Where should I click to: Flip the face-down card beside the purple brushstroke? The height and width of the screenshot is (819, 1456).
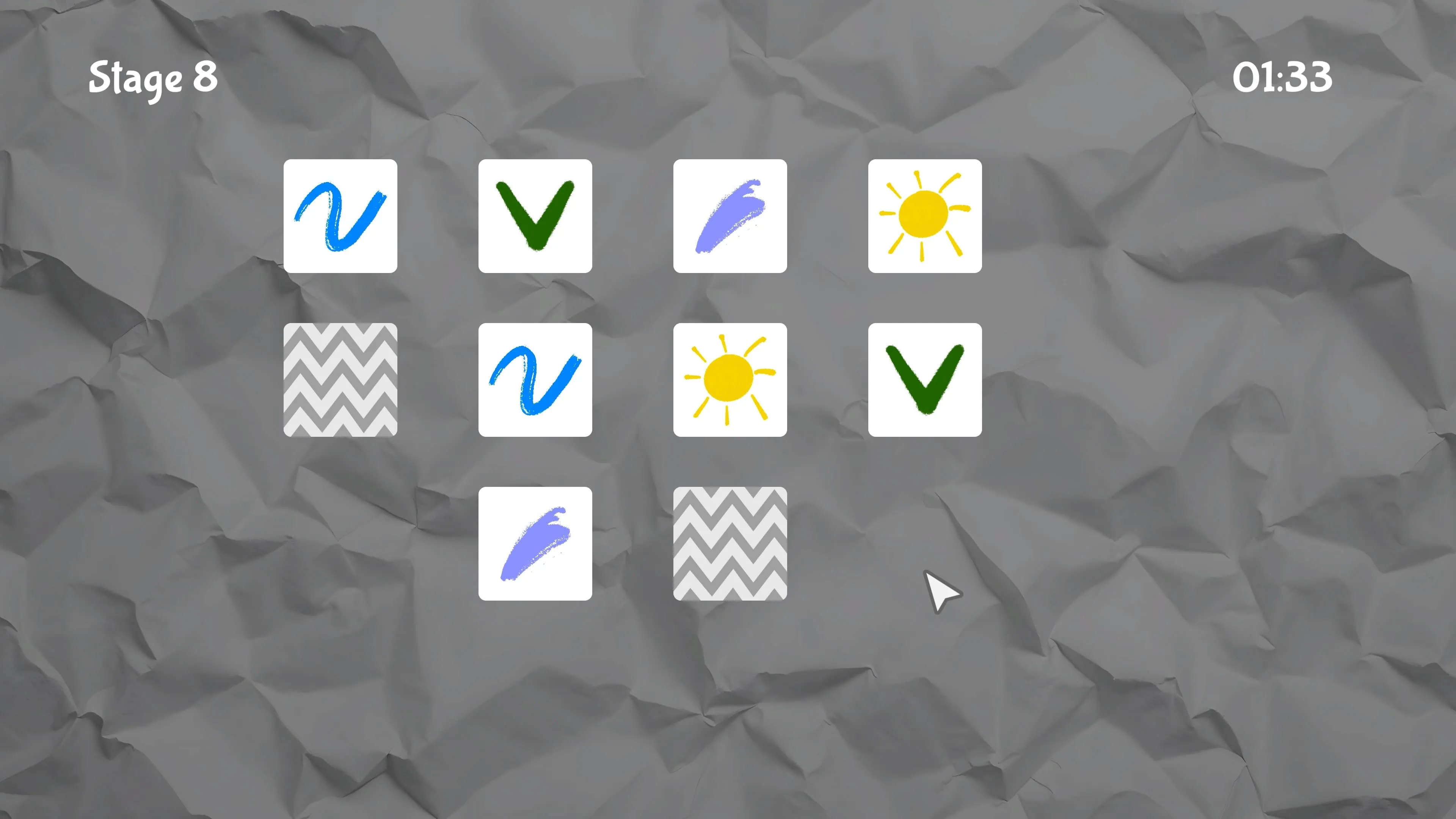[x=730, y=543]
